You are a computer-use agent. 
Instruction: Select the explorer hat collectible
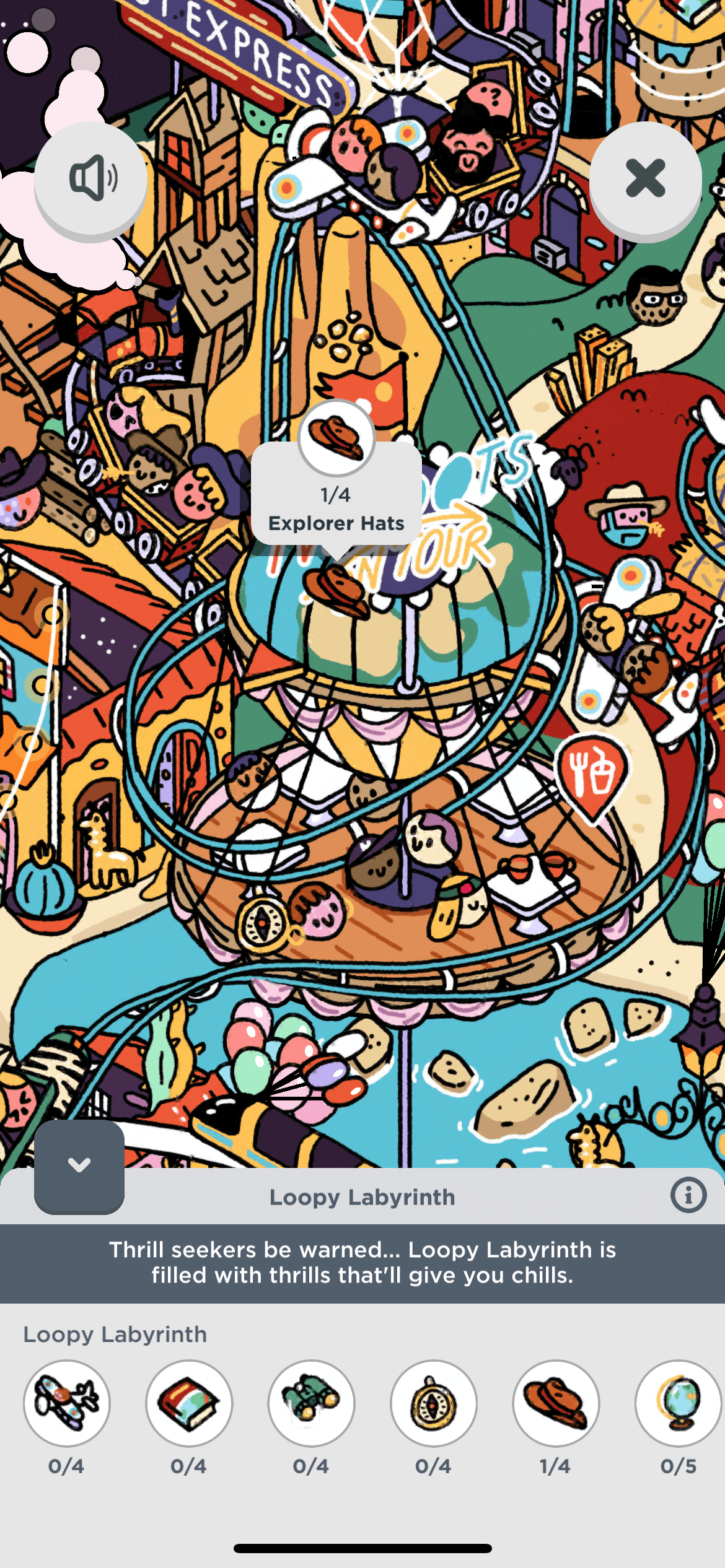tap(556, 1403)
